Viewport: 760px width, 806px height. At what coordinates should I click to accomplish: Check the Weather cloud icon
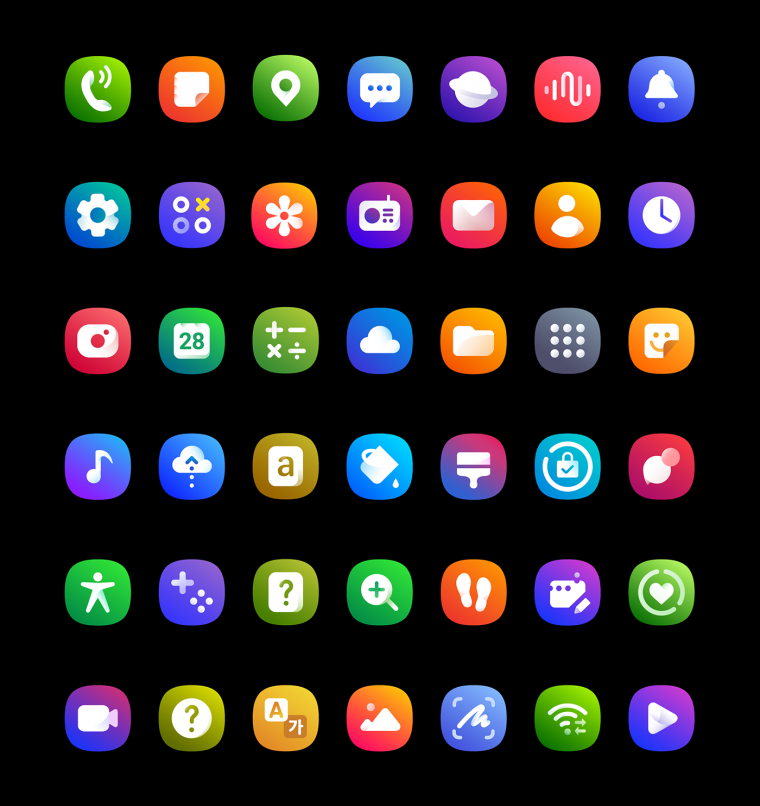pyautogui.click(x=379, y=341)
